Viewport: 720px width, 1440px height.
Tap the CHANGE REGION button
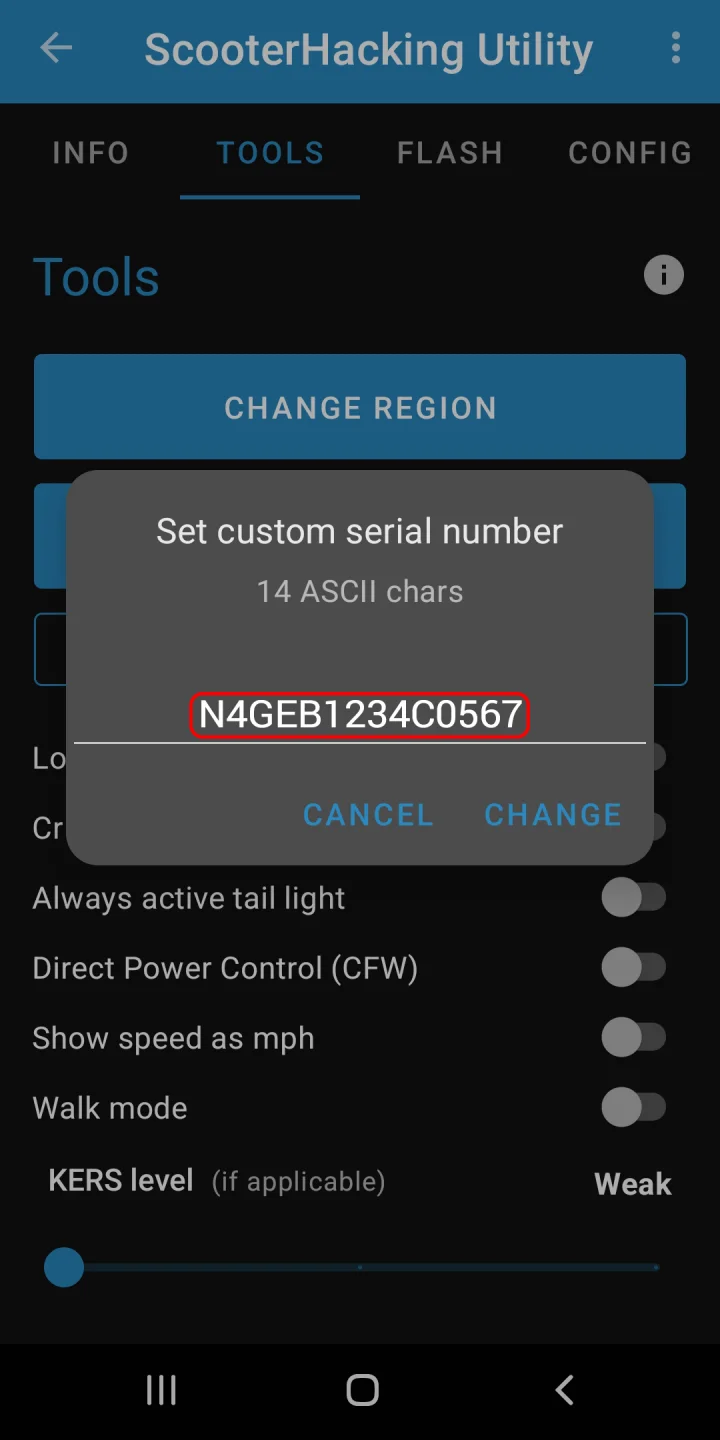tap(360, 407)
